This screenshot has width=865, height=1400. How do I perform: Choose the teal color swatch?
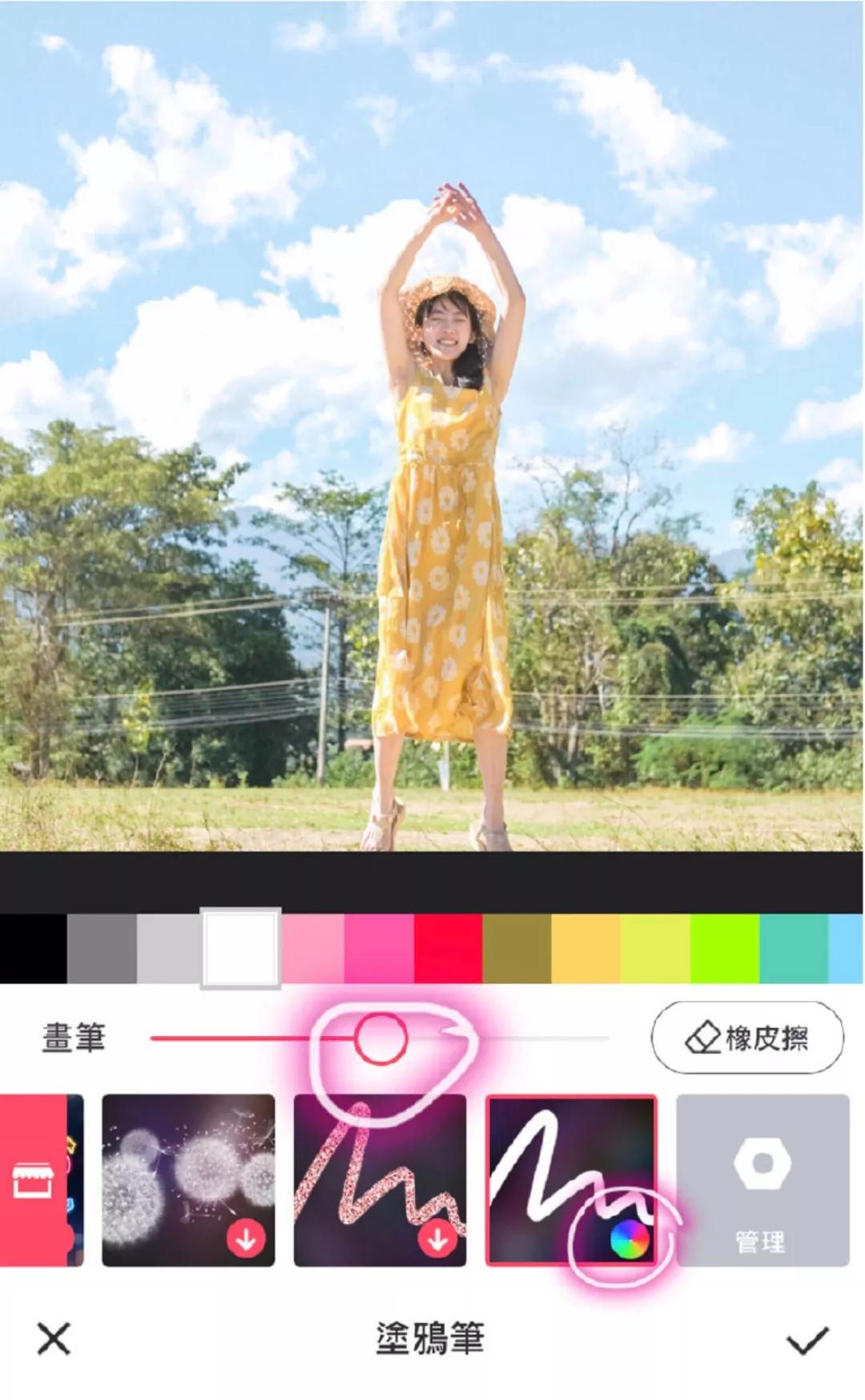(x=793, y=949)
